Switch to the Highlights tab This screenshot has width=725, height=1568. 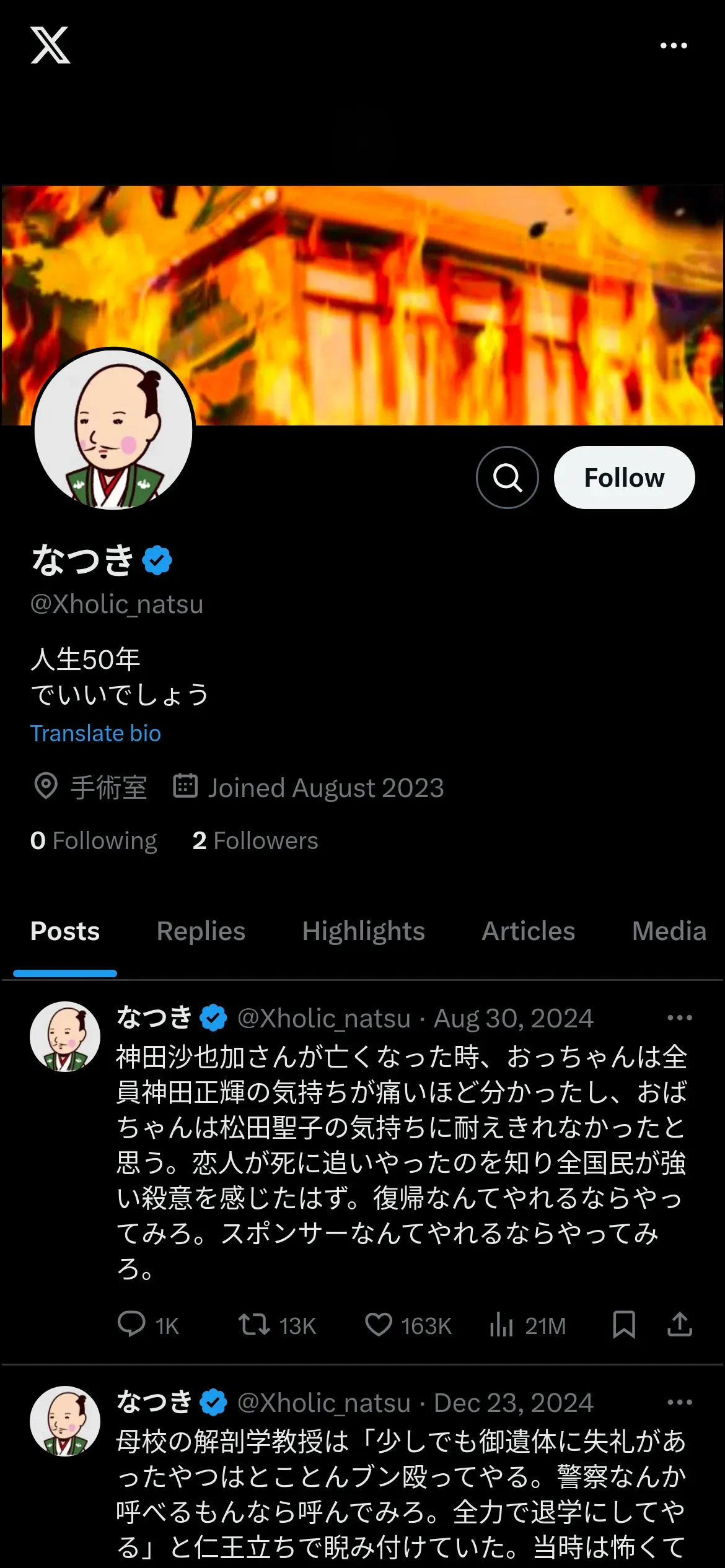pyautogui.click(x=363, y=931)
